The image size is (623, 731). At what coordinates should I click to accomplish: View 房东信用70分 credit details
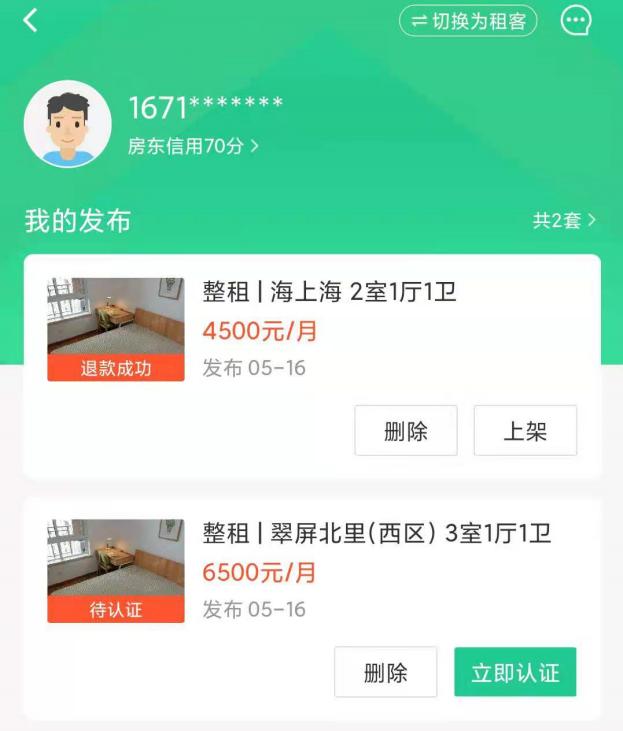click(193, 146)
